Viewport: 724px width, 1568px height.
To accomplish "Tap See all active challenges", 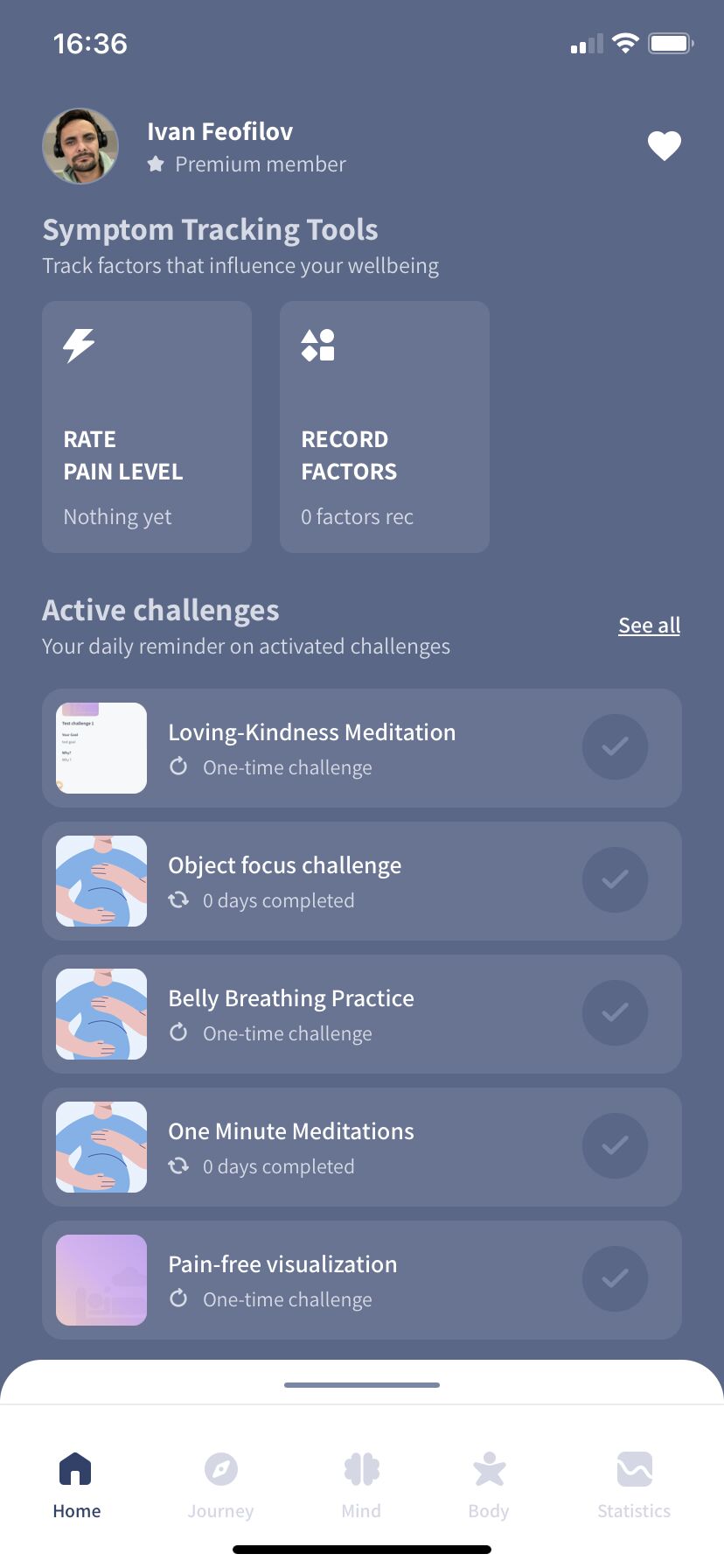I will 649,626.
